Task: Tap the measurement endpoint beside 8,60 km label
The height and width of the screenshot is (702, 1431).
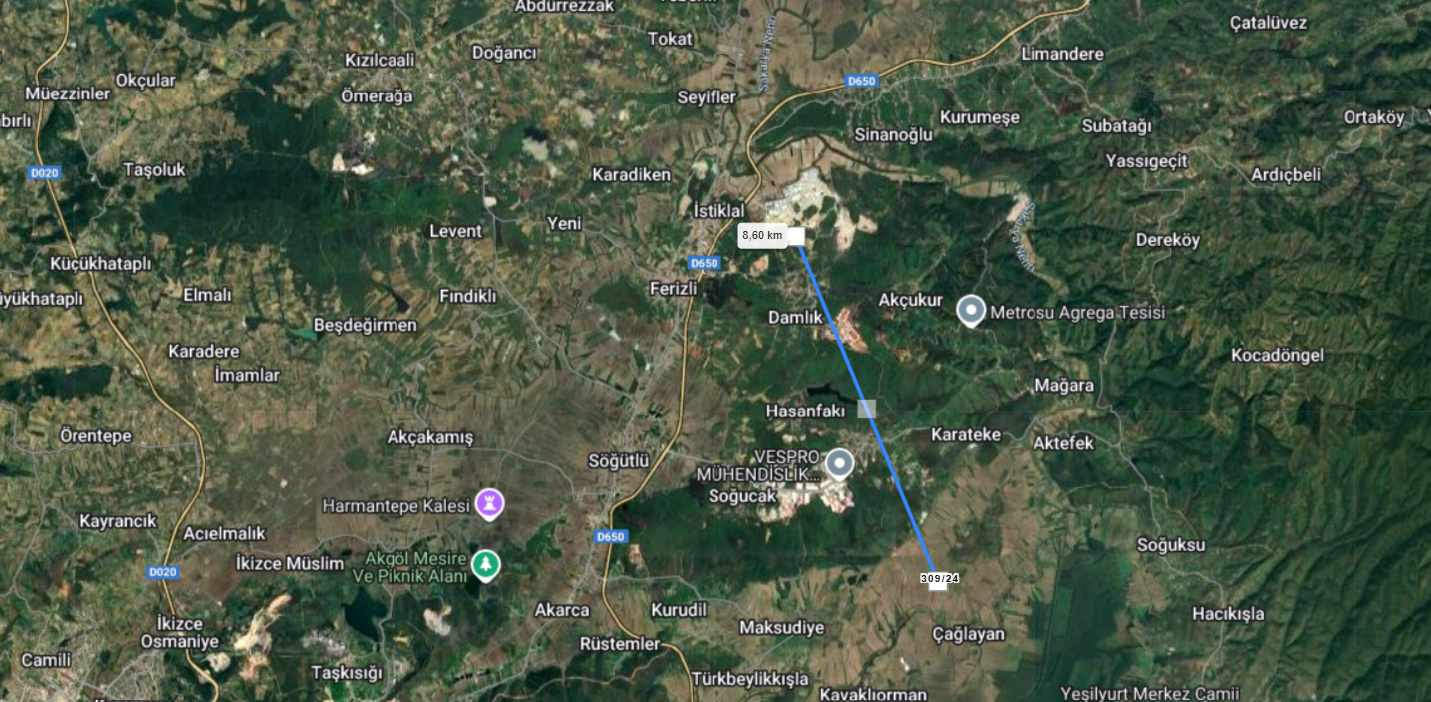Action: [796, 236]
